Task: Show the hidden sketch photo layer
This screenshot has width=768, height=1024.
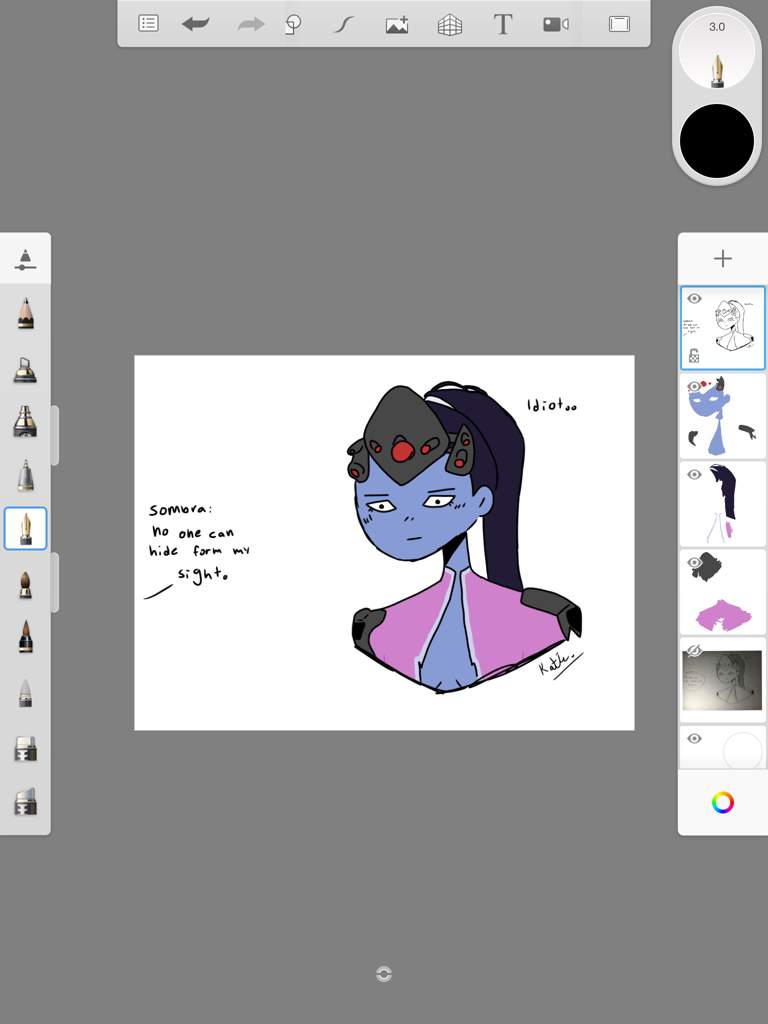Action: [694, 651]
